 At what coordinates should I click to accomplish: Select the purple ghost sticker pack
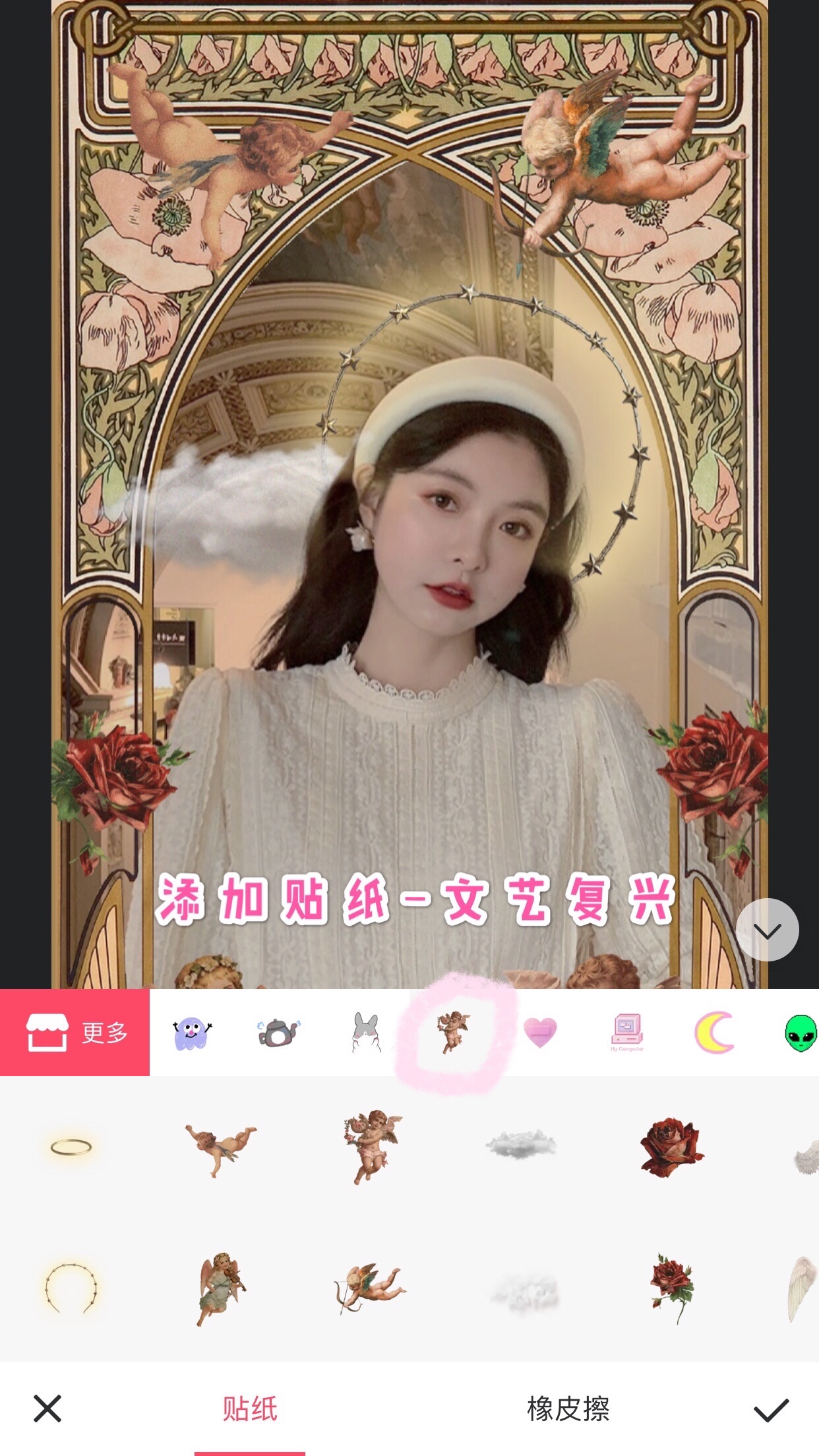click(x=191, y=1033)
